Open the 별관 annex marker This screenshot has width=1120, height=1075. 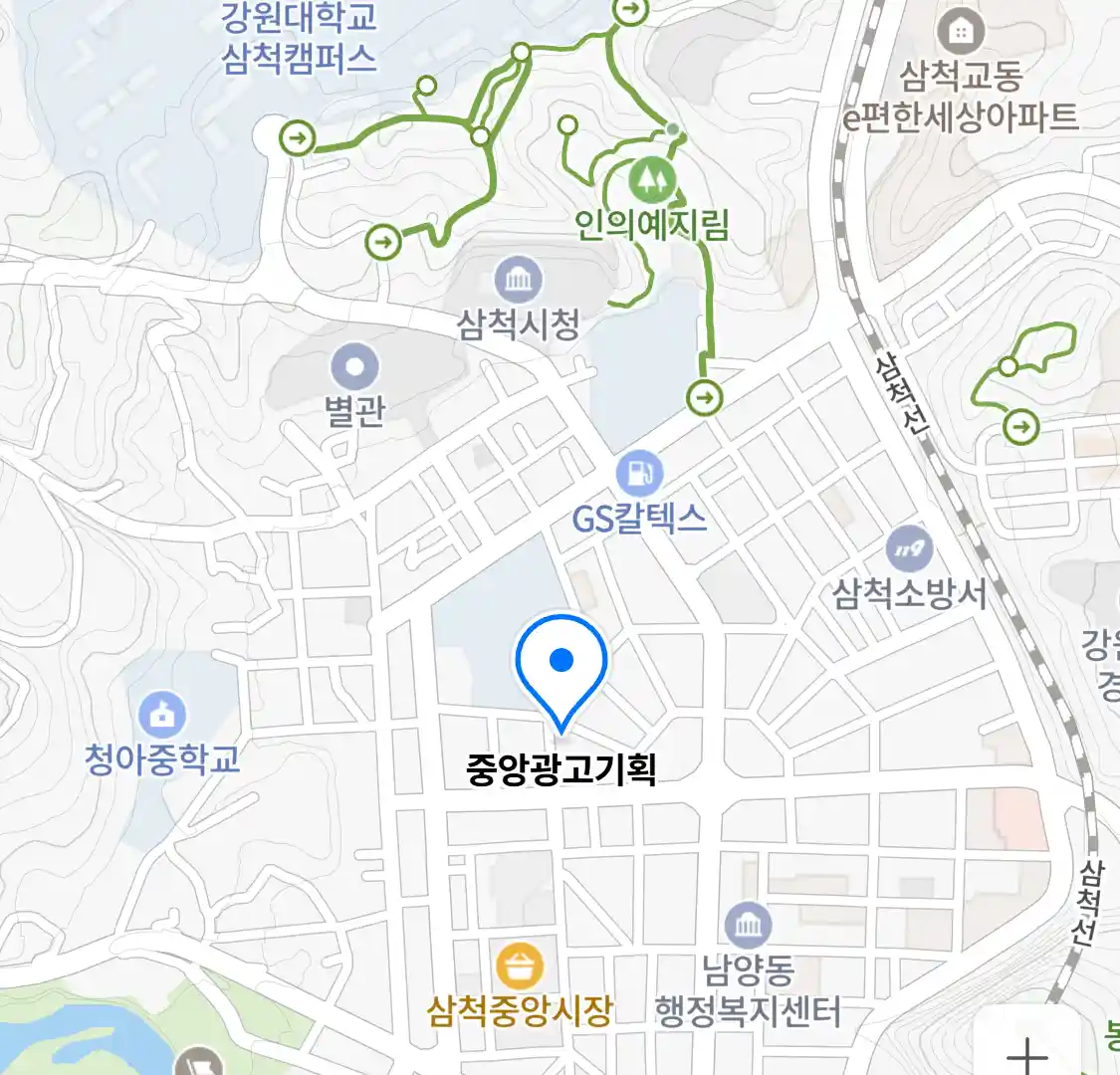click(x=354, y=367)
